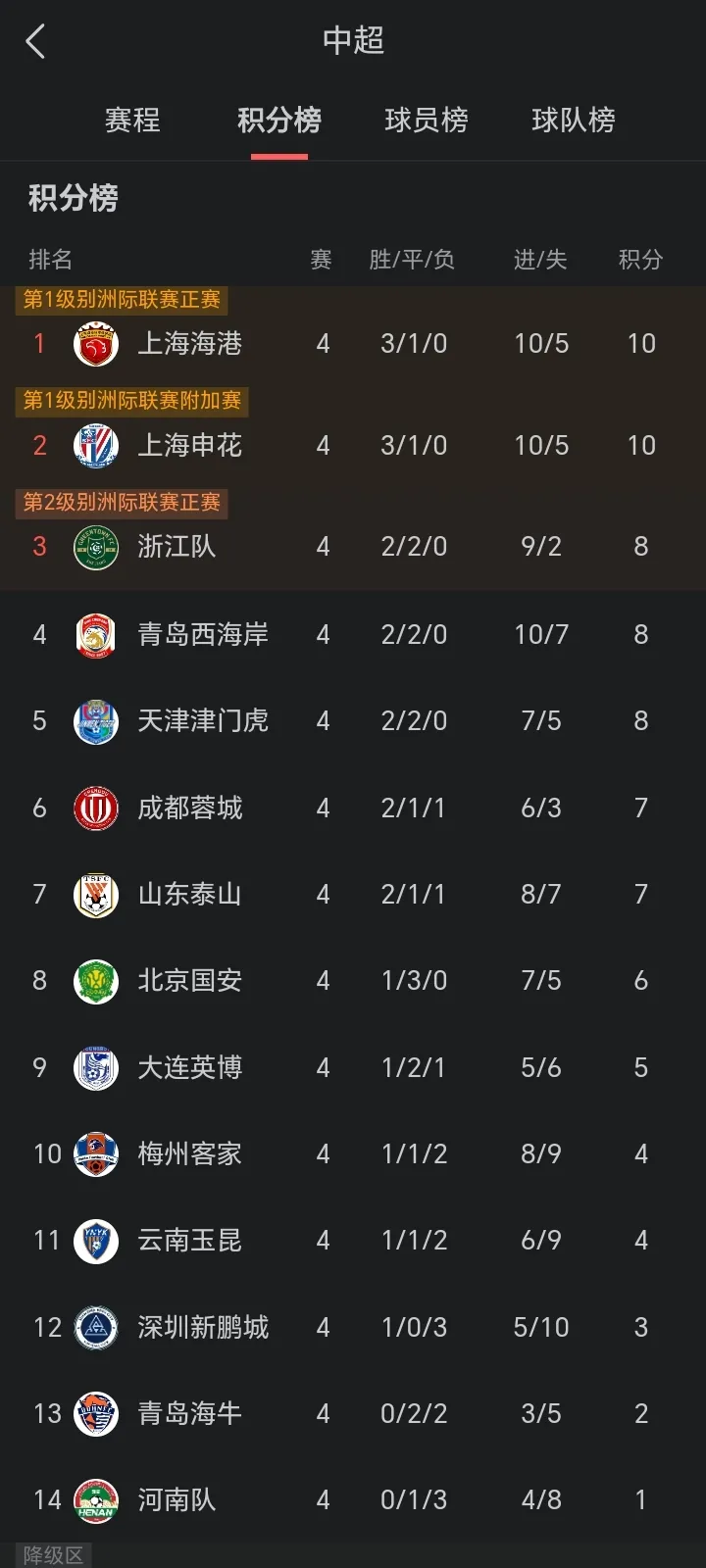This screenshot has width=706, height=1568.
Task: Click the Beijing Guoan club logo
Action: pos(95,981)
